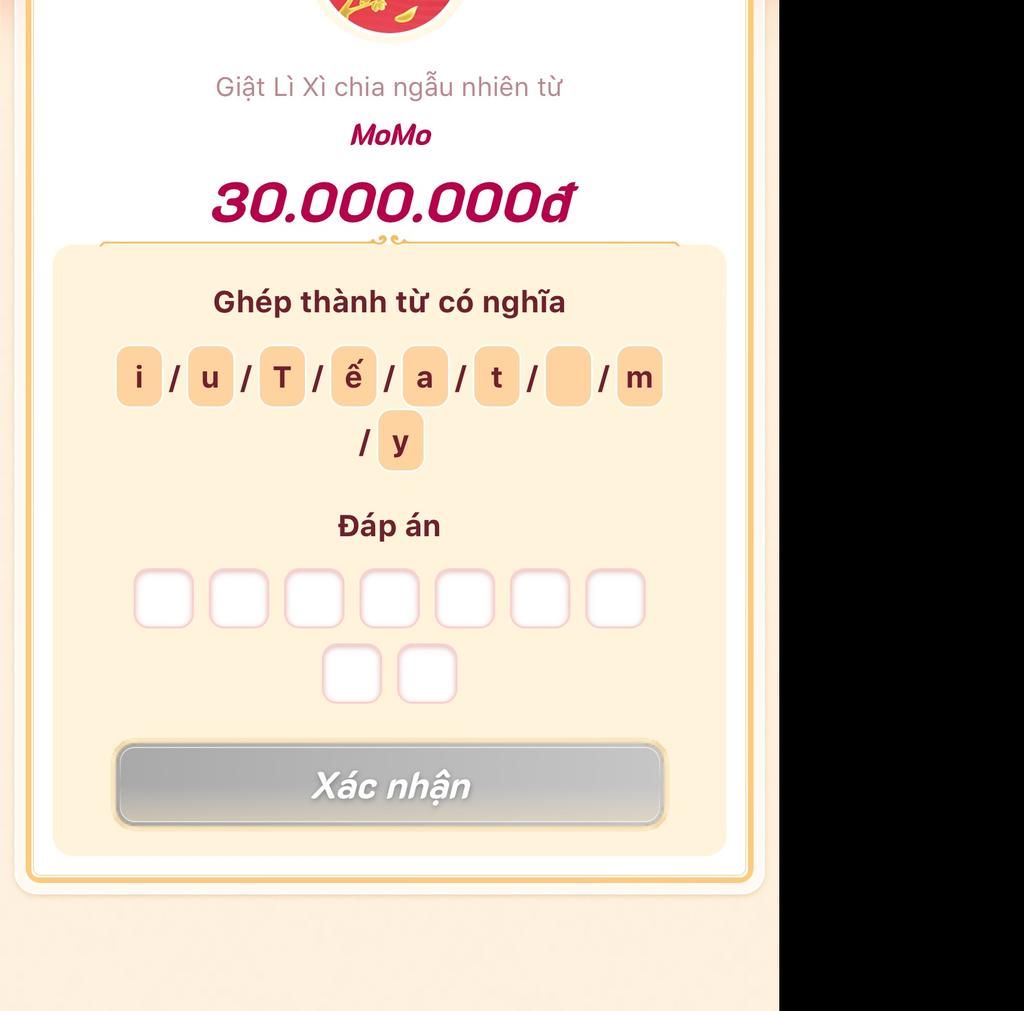
Task: Tap the letter tile "m"
Action: click(639, 377)
